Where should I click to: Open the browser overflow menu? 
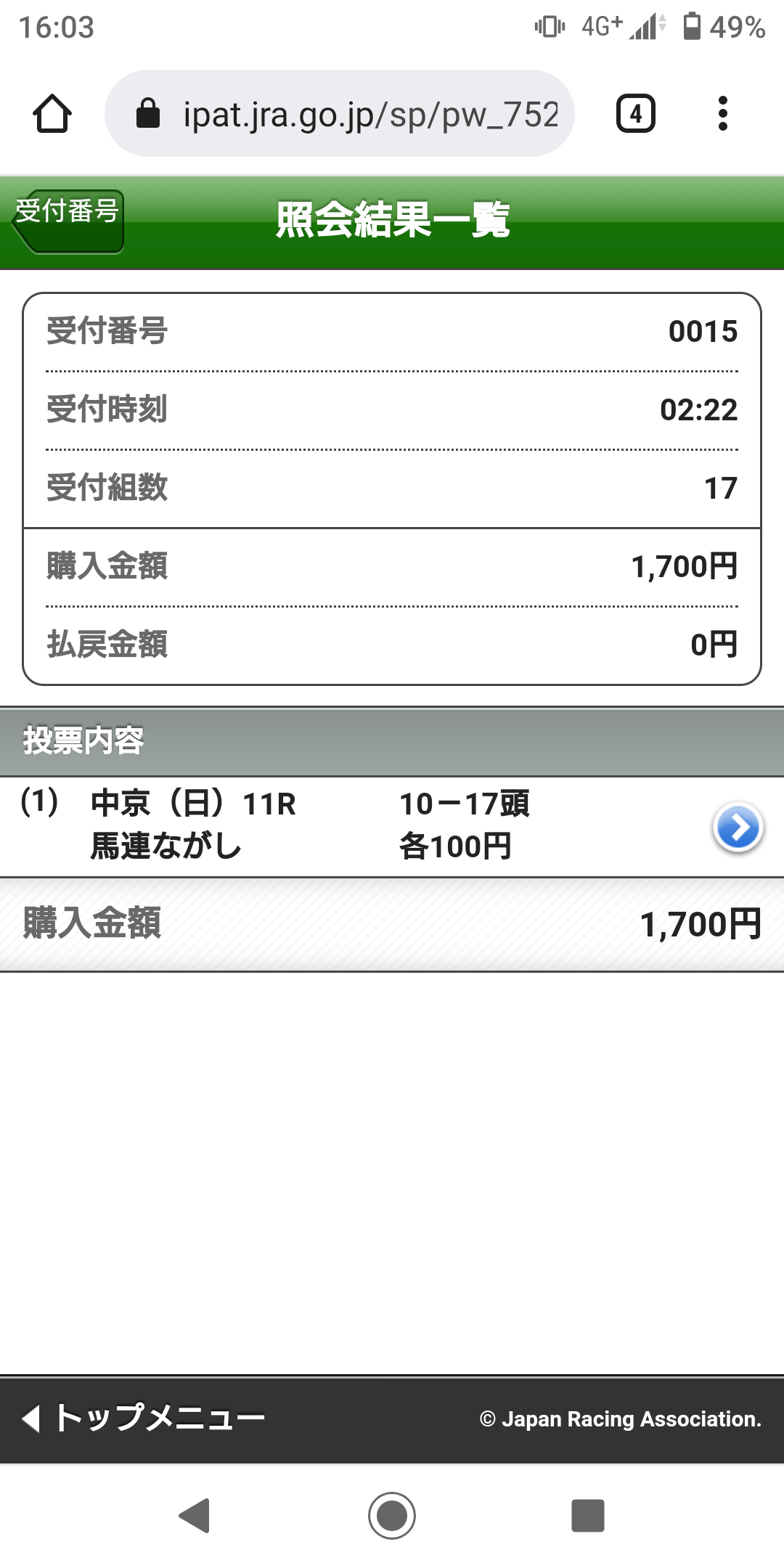tap(722, 114)
